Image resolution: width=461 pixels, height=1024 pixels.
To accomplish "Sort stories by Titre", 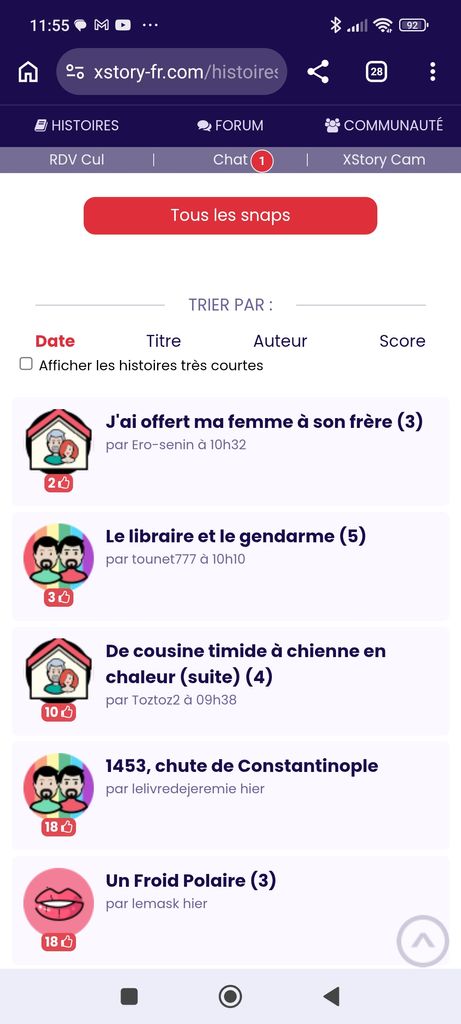I will (163, 341).
